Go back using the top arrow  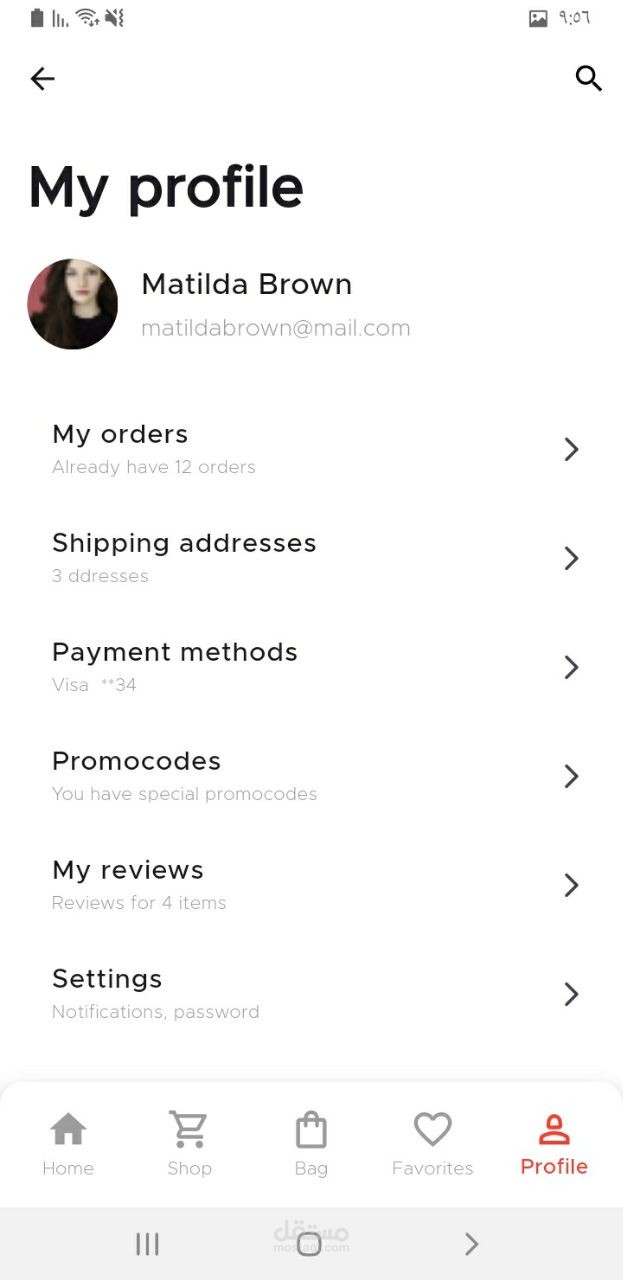point(42,79)
